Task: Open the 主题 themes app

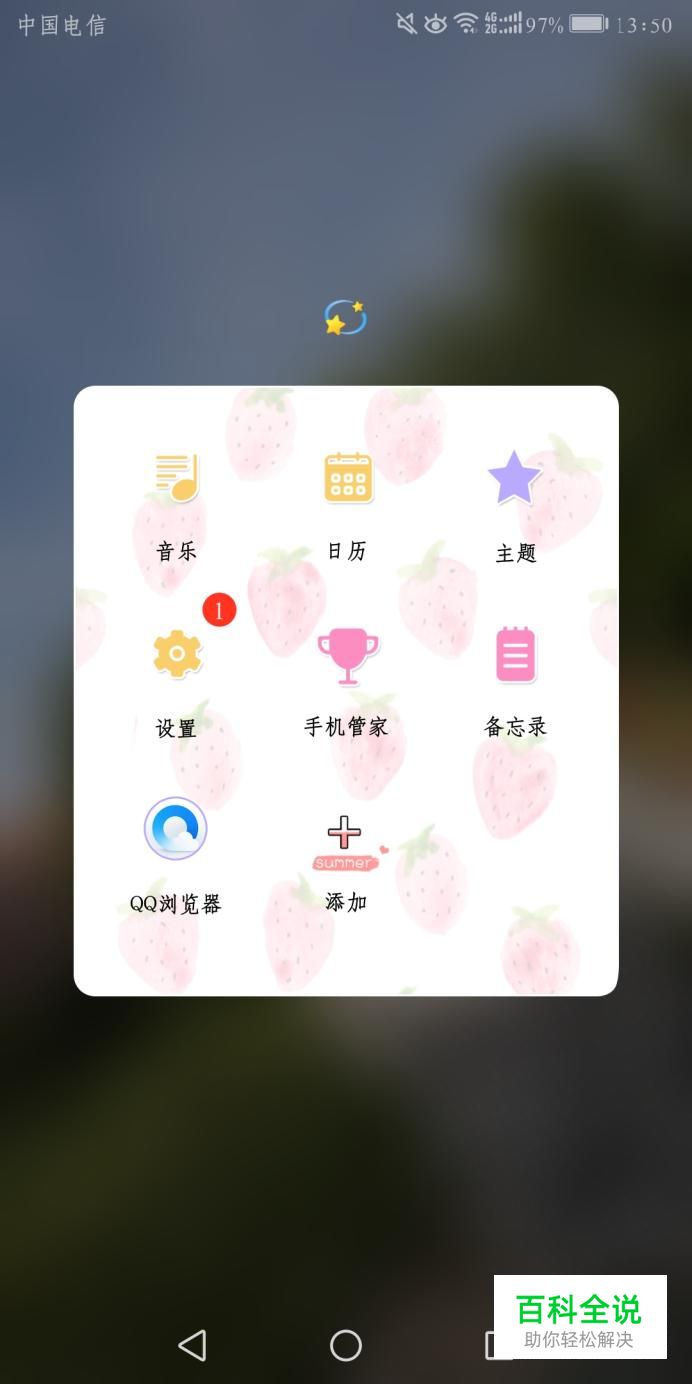Action: click(x=515, y=479)
